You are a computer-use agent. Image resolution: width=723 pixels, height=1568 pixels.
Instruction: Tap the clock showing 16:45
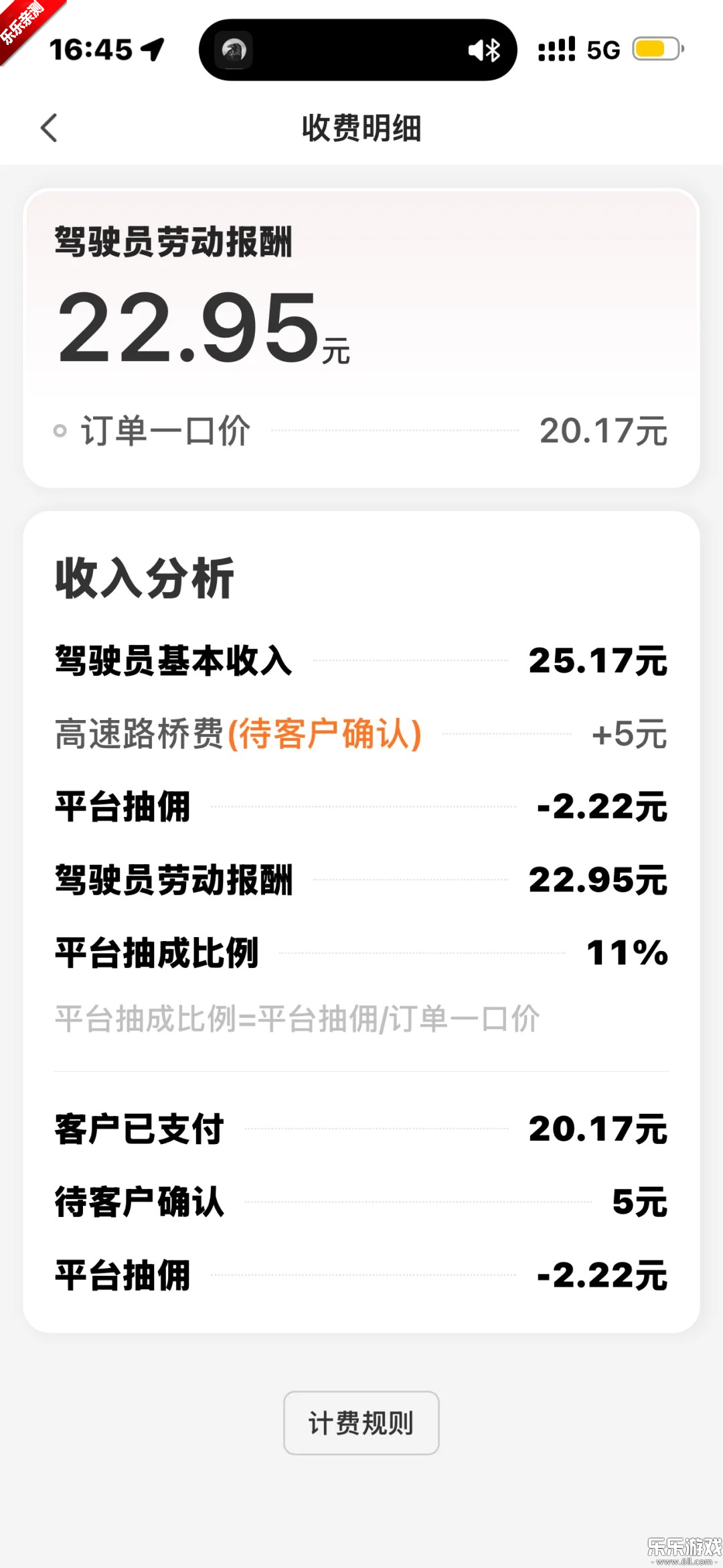(94, 48)
